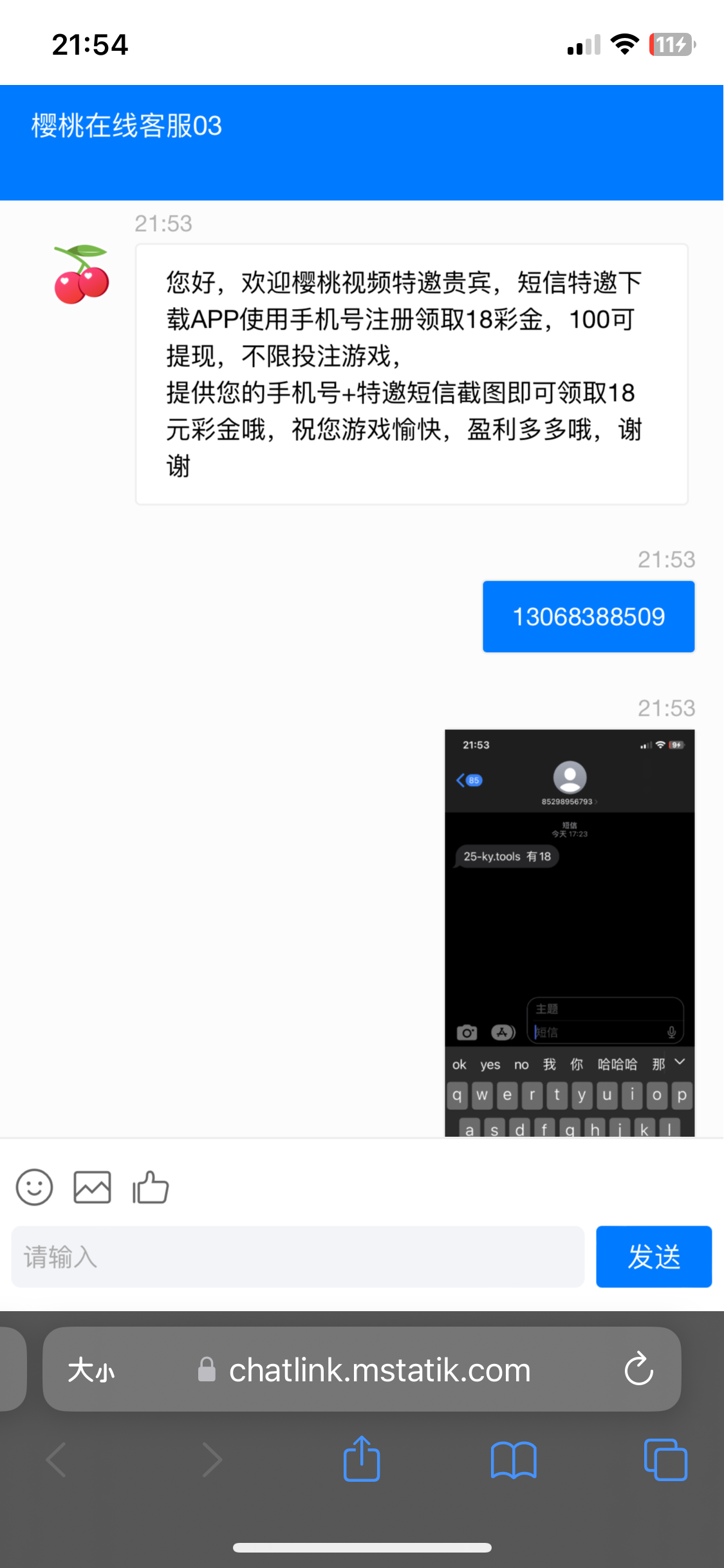Rate the service with thumbs up
The height and width of the screenshot is (1568, 724).
point(151,1187)
